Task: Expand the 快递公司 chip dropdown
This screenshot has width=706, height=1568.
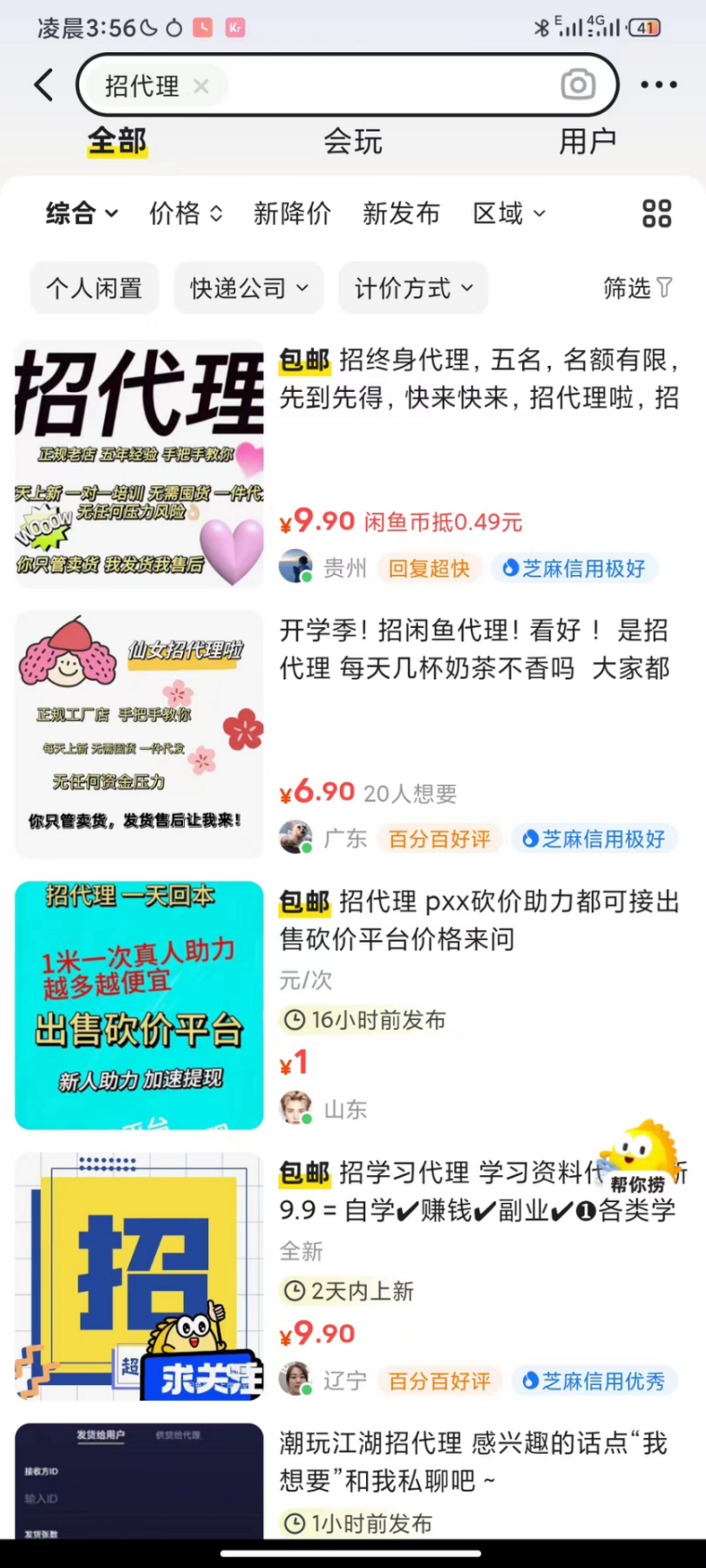Action: (x=248, y=288)
